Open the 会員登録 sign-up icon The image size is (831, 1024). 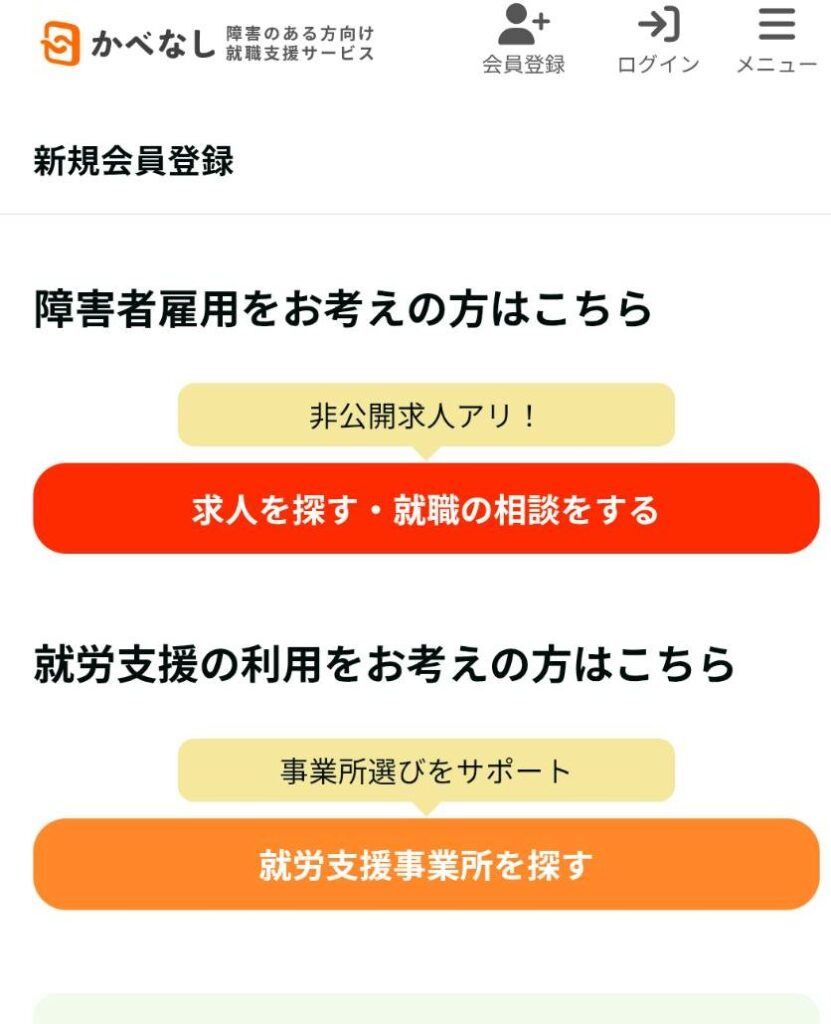pos(523,40)
